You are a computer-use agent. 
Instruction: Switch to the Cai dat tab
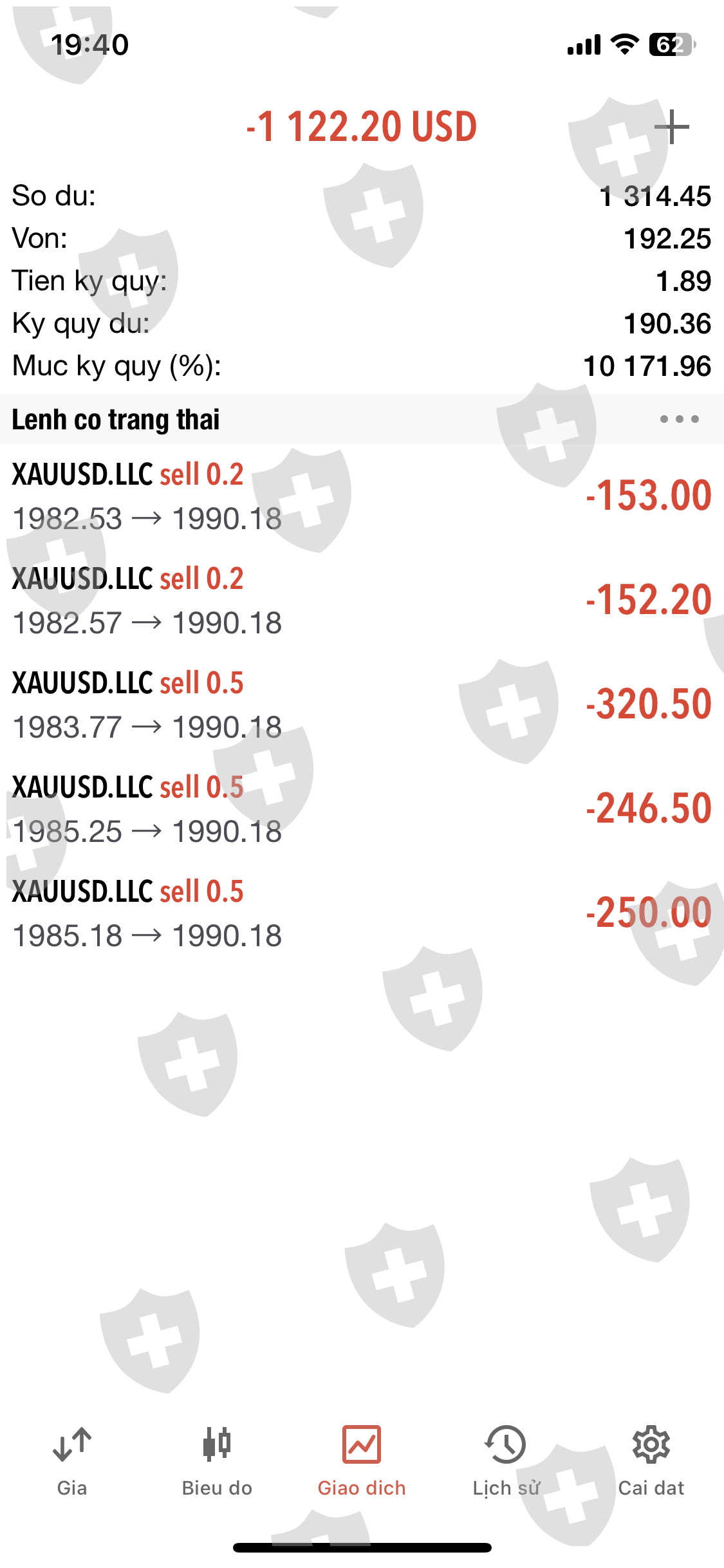coord(651,1461)
